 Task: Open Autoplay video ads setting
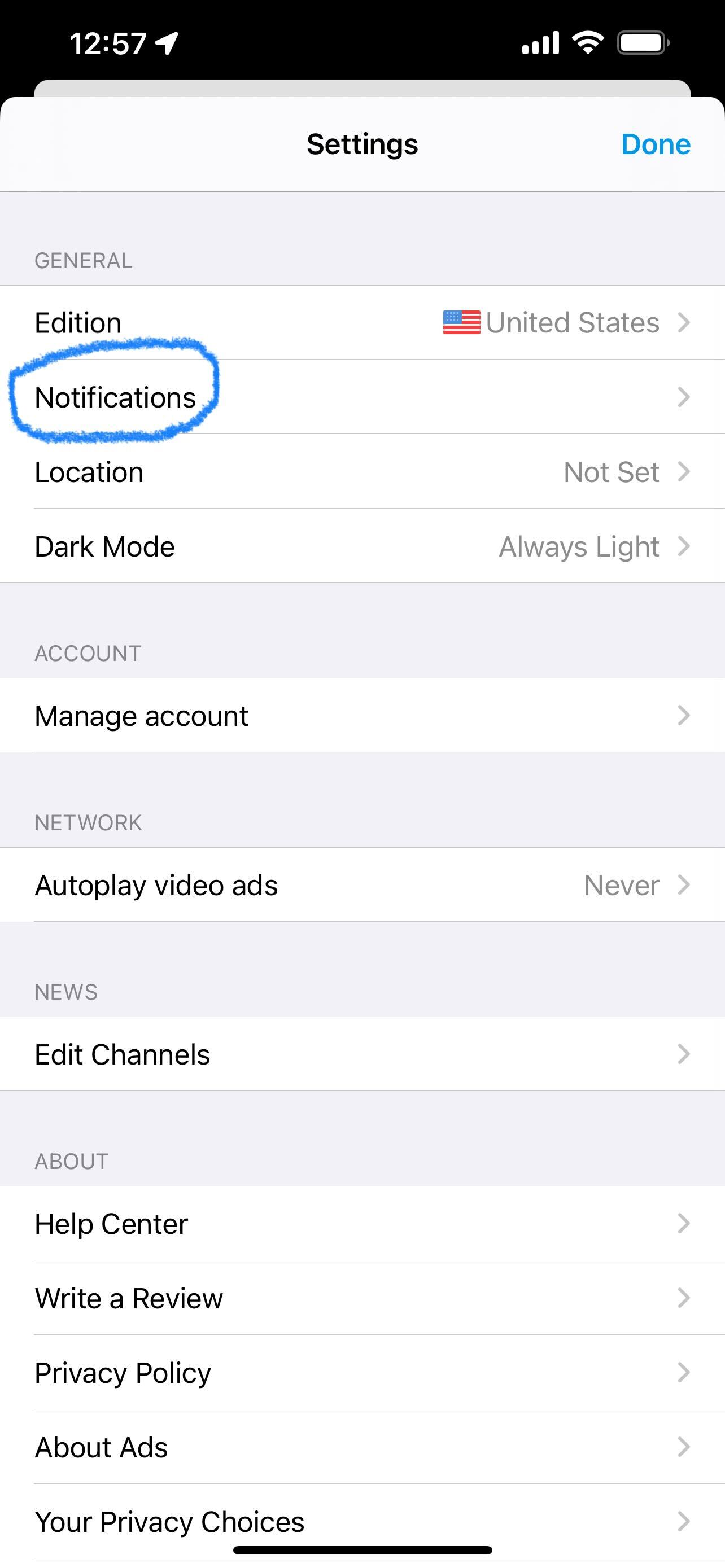[362, 884]
